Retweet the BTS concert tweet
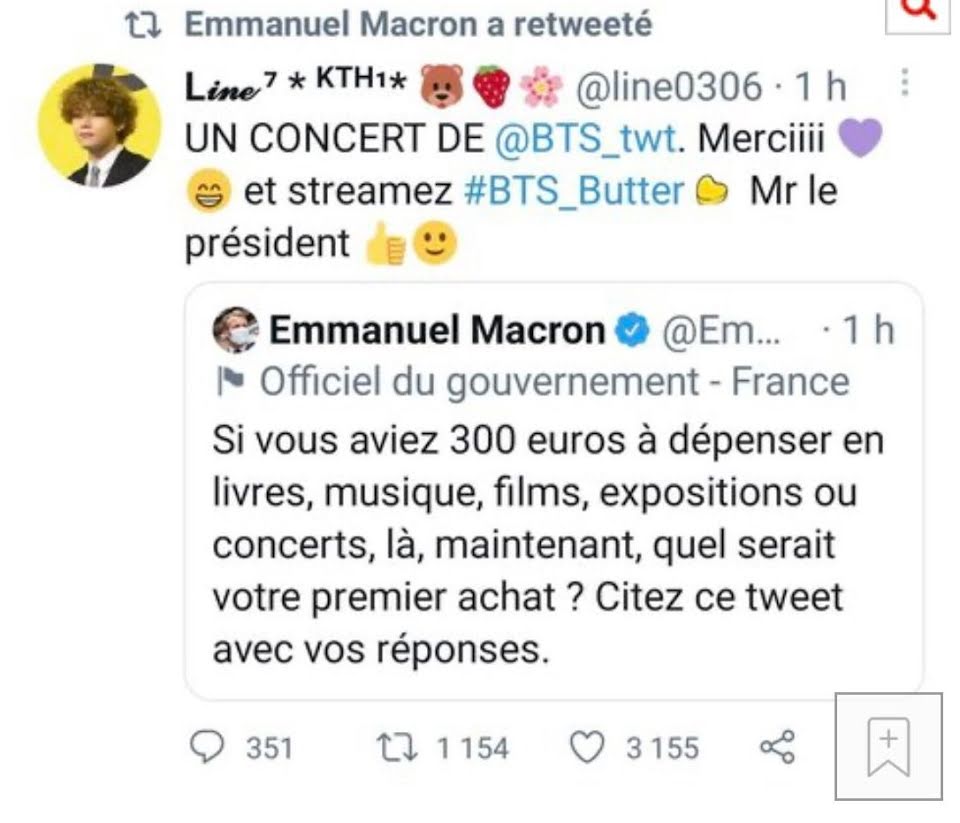This screenshot has height=823, width=960. (x=398, y=748)
